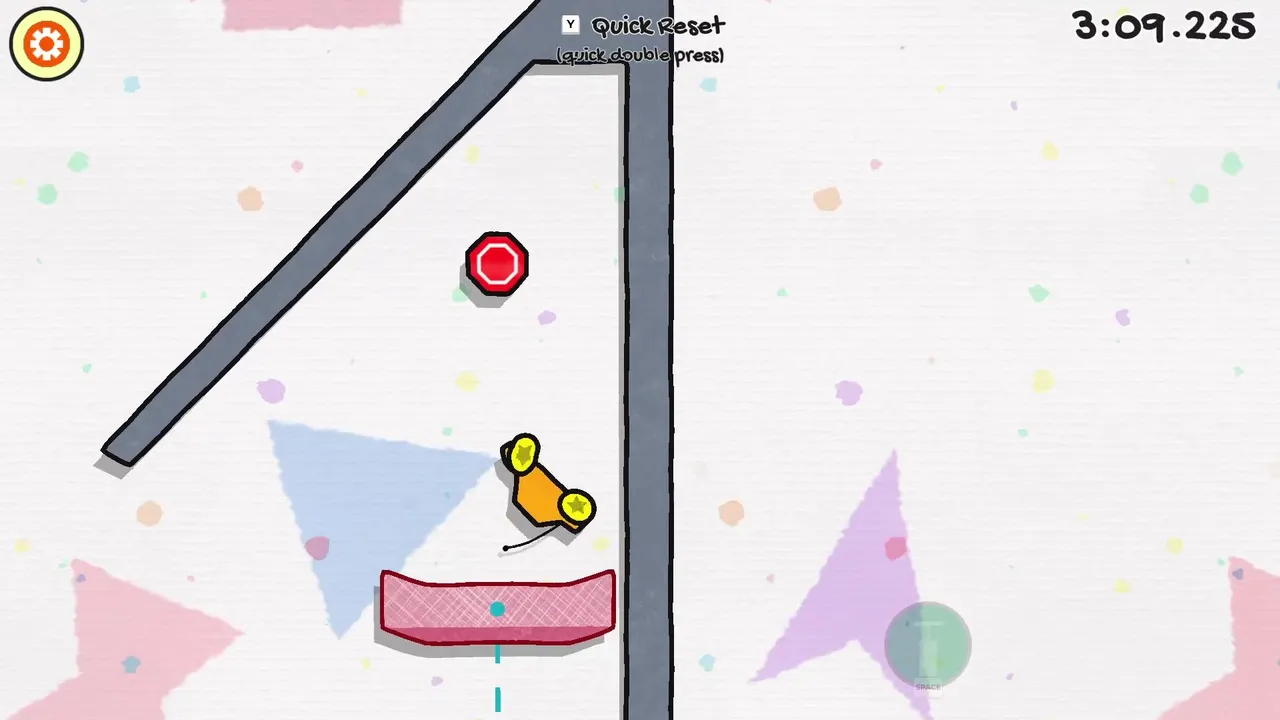
Task: Open the settings gear menu
Action: coord(46,44)
